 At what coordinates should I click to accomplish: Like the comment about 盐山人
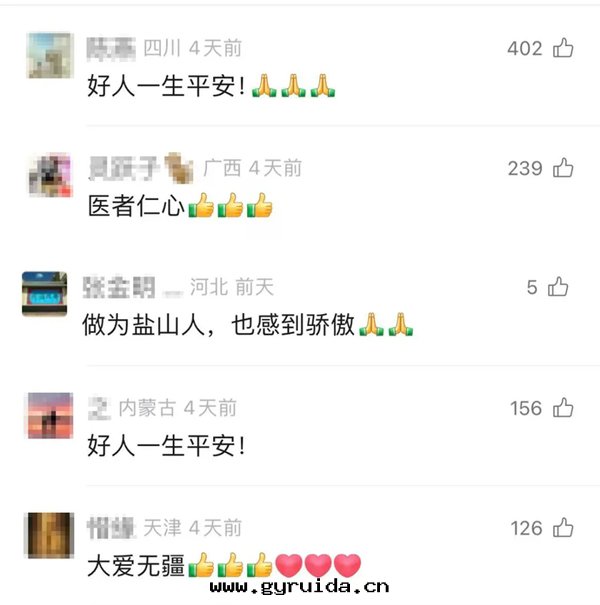coord(558,288)
